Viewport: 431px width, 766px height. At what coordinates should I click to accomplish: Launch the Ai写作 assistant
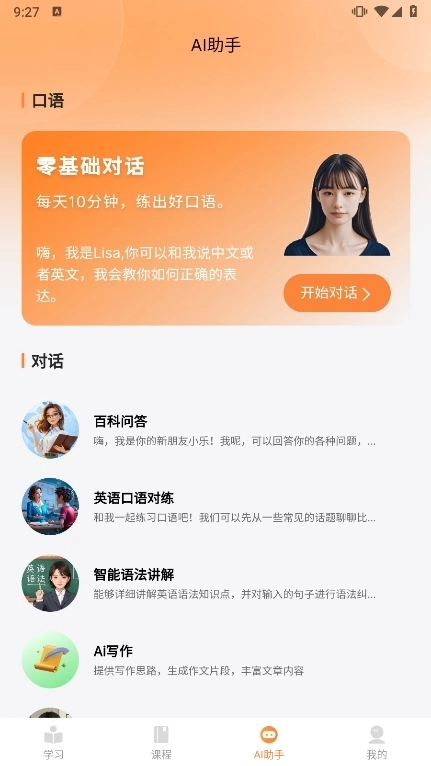pos(216,660)
